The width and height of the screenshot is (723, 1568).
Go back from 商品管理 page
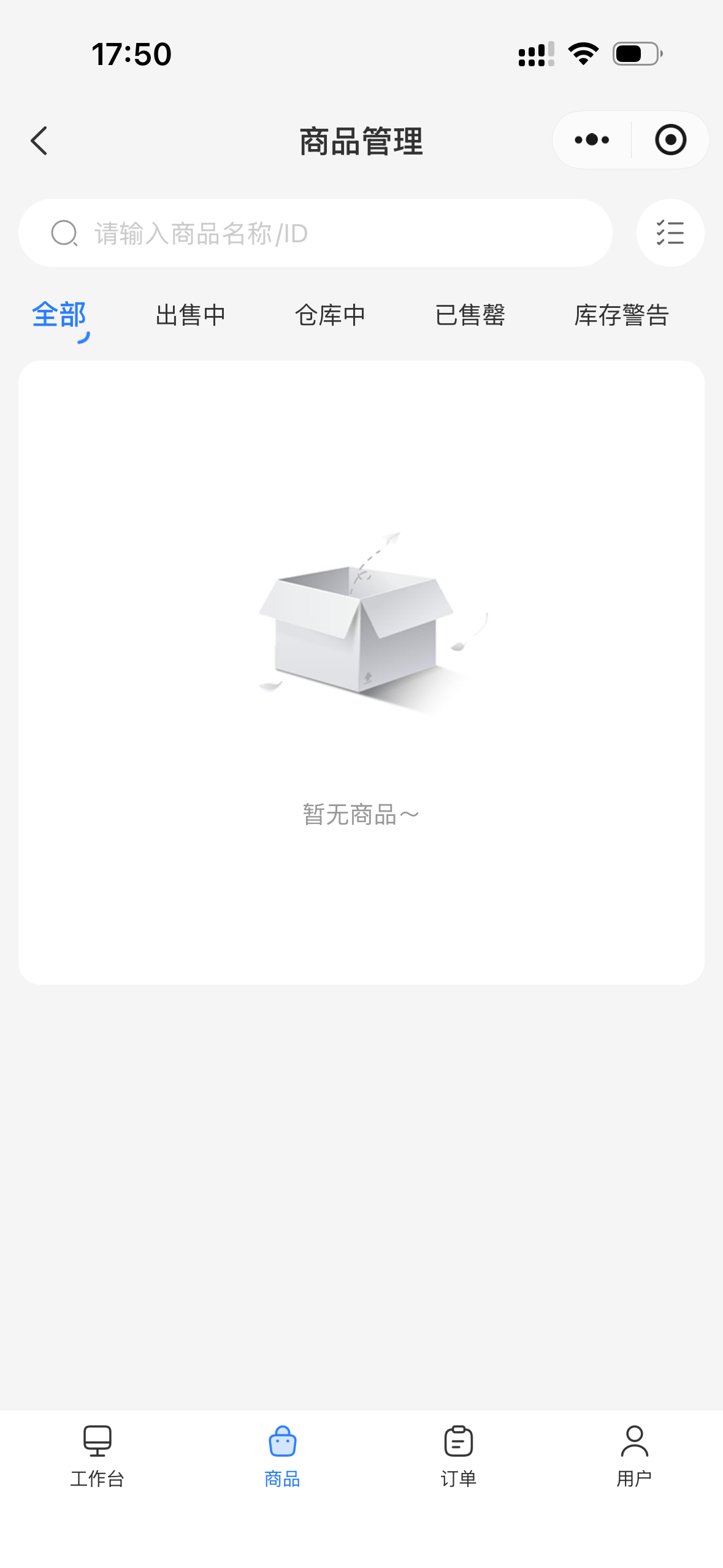pos(39,141)
